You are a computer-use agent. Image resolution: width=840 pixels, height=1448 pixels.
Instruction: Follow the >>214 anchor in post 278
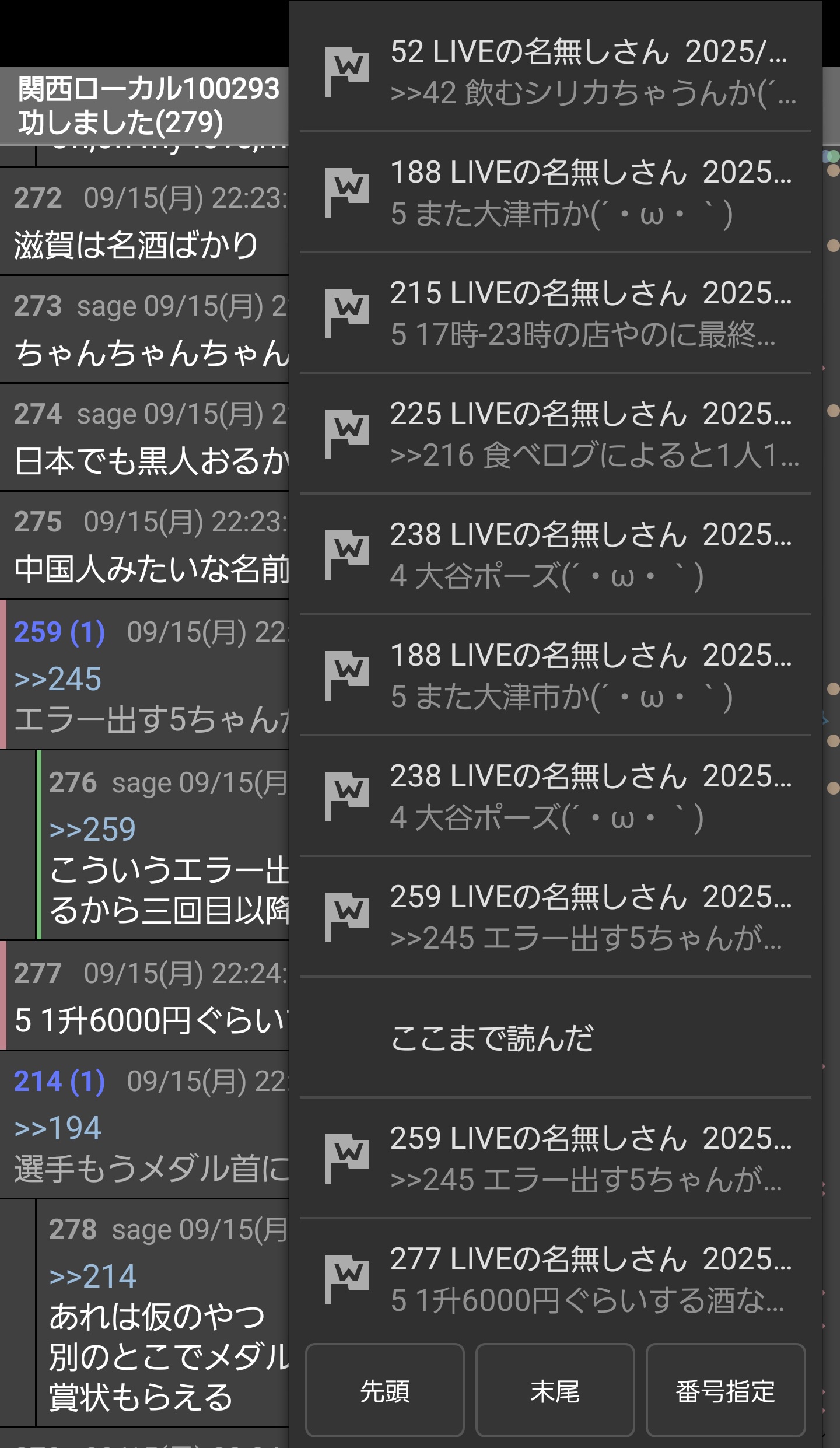[93, 1276]
